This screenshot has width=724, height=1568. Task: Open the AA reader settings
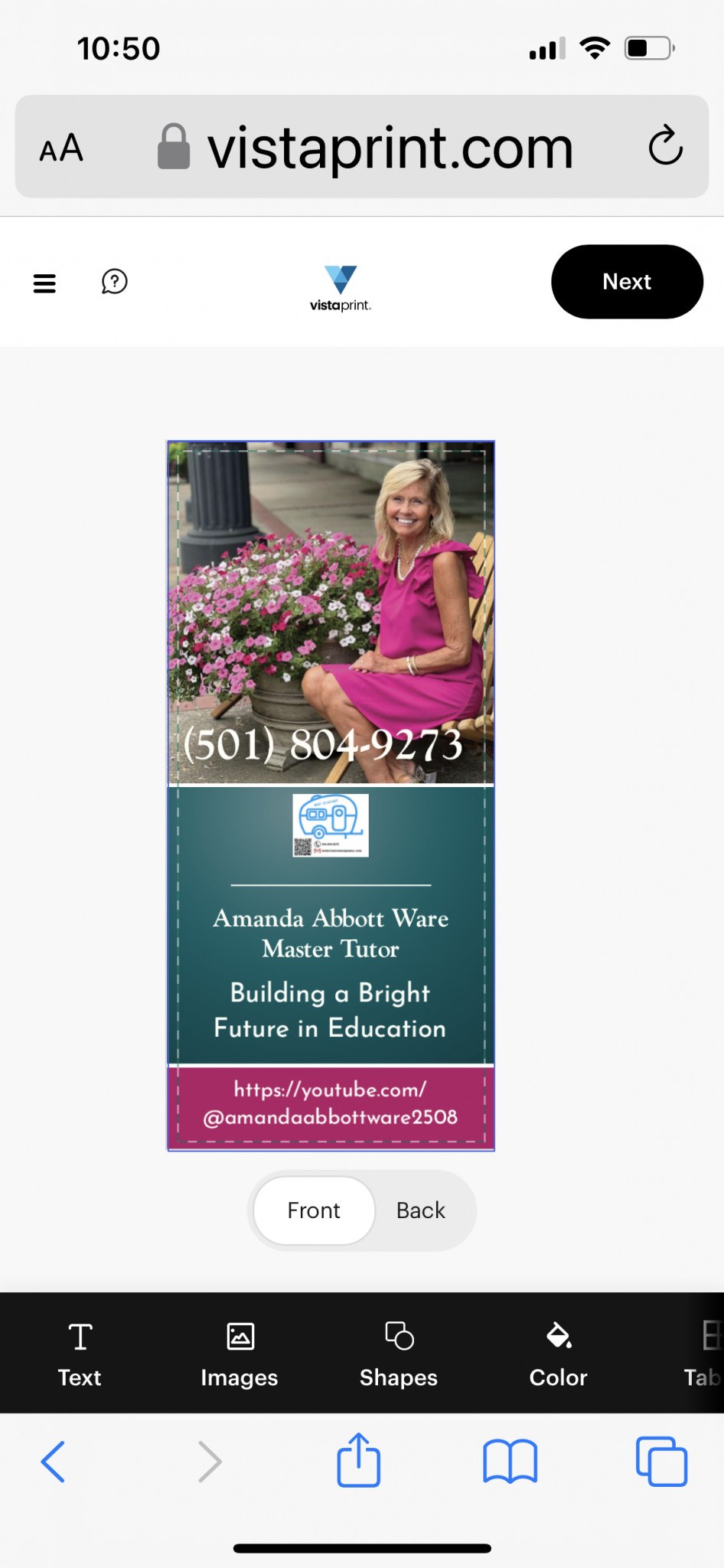61,148
